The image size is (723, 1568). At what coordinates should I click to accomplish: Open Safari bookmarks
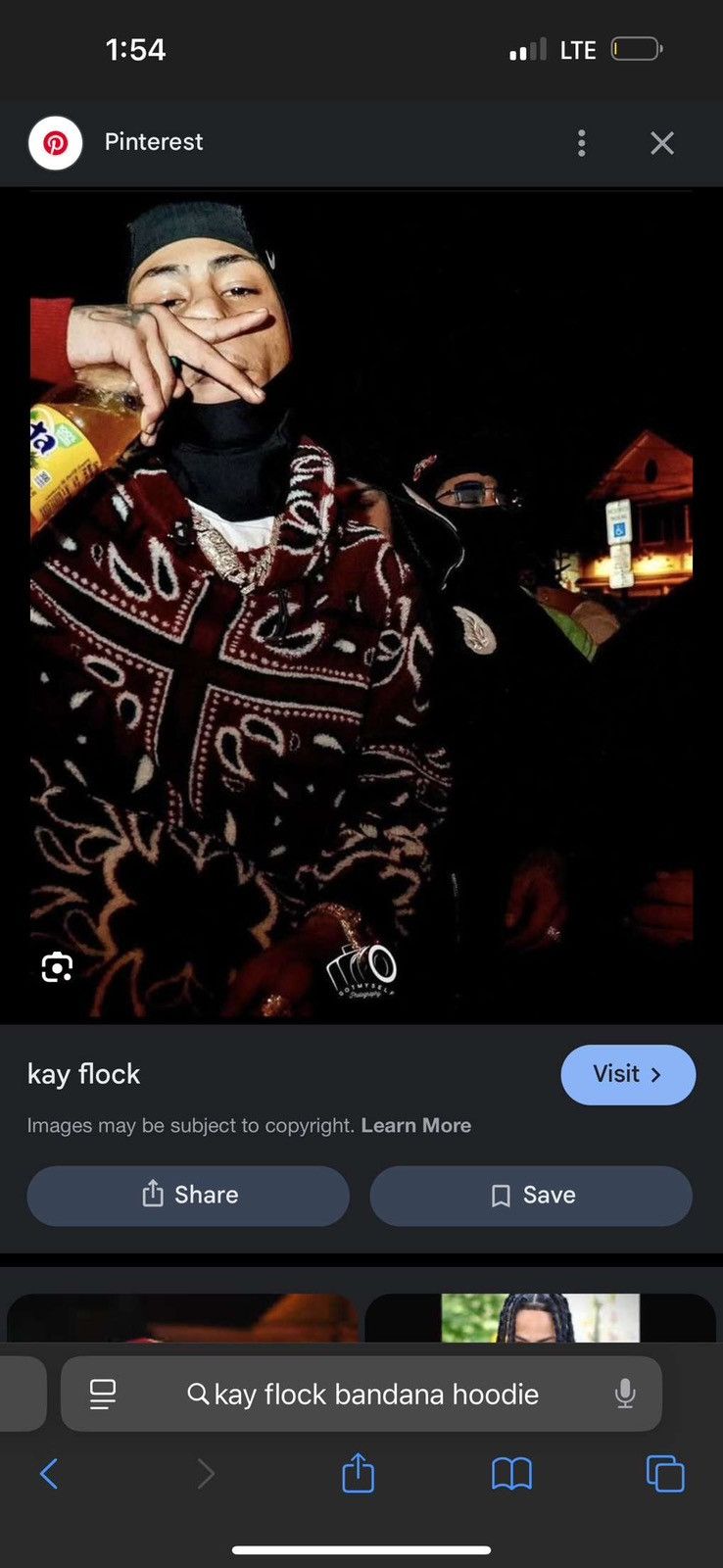[511, 1473]
